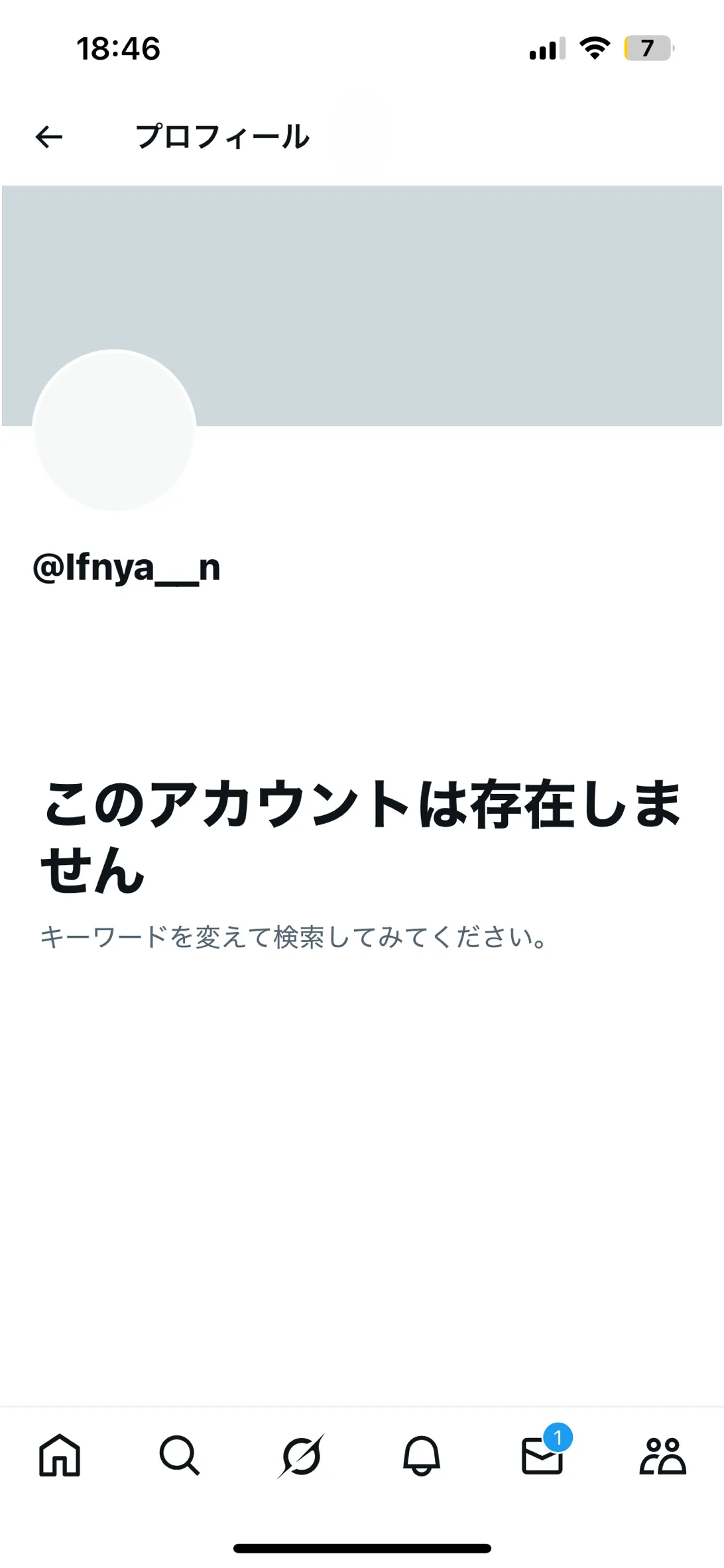Viewport: 724px width, 1568px height.
Task: Open the Search tab
Action: [180, 1455]
